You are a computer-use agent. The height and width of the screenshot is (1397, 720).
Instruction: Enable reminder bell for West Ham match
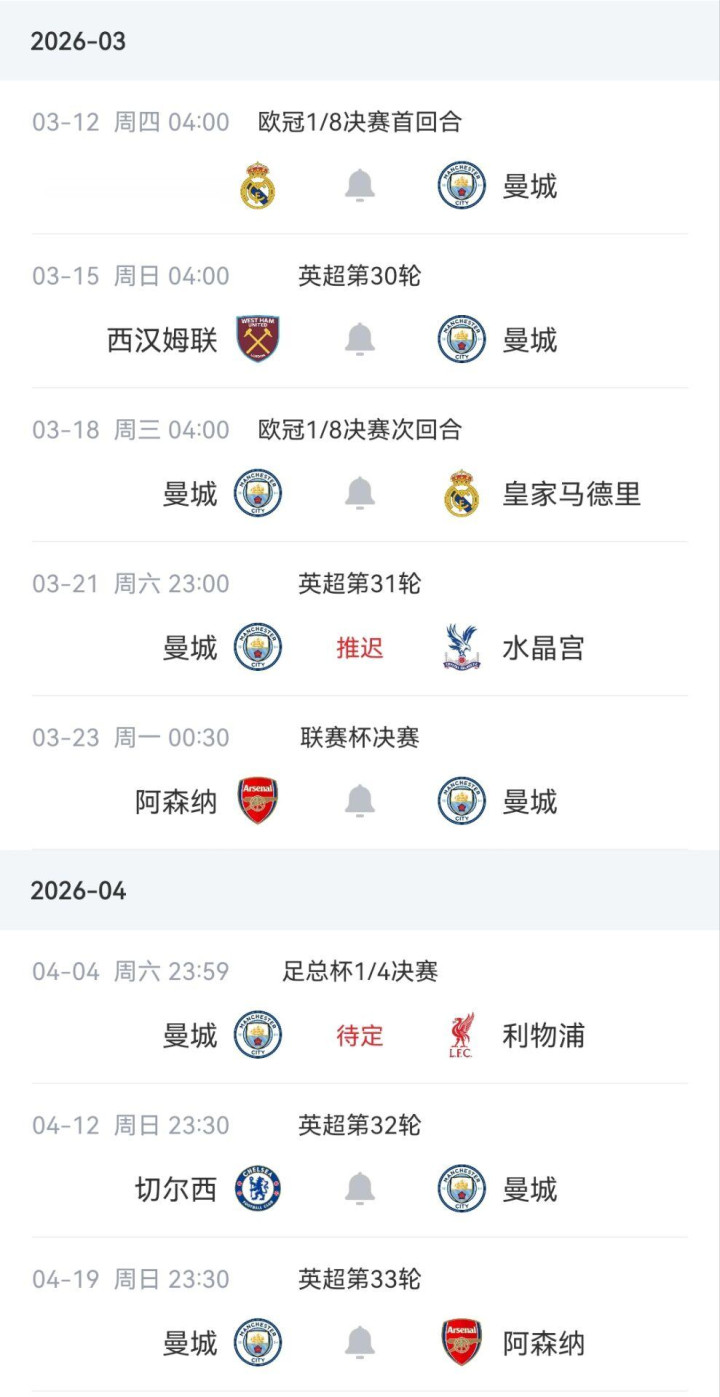[360, 340]
